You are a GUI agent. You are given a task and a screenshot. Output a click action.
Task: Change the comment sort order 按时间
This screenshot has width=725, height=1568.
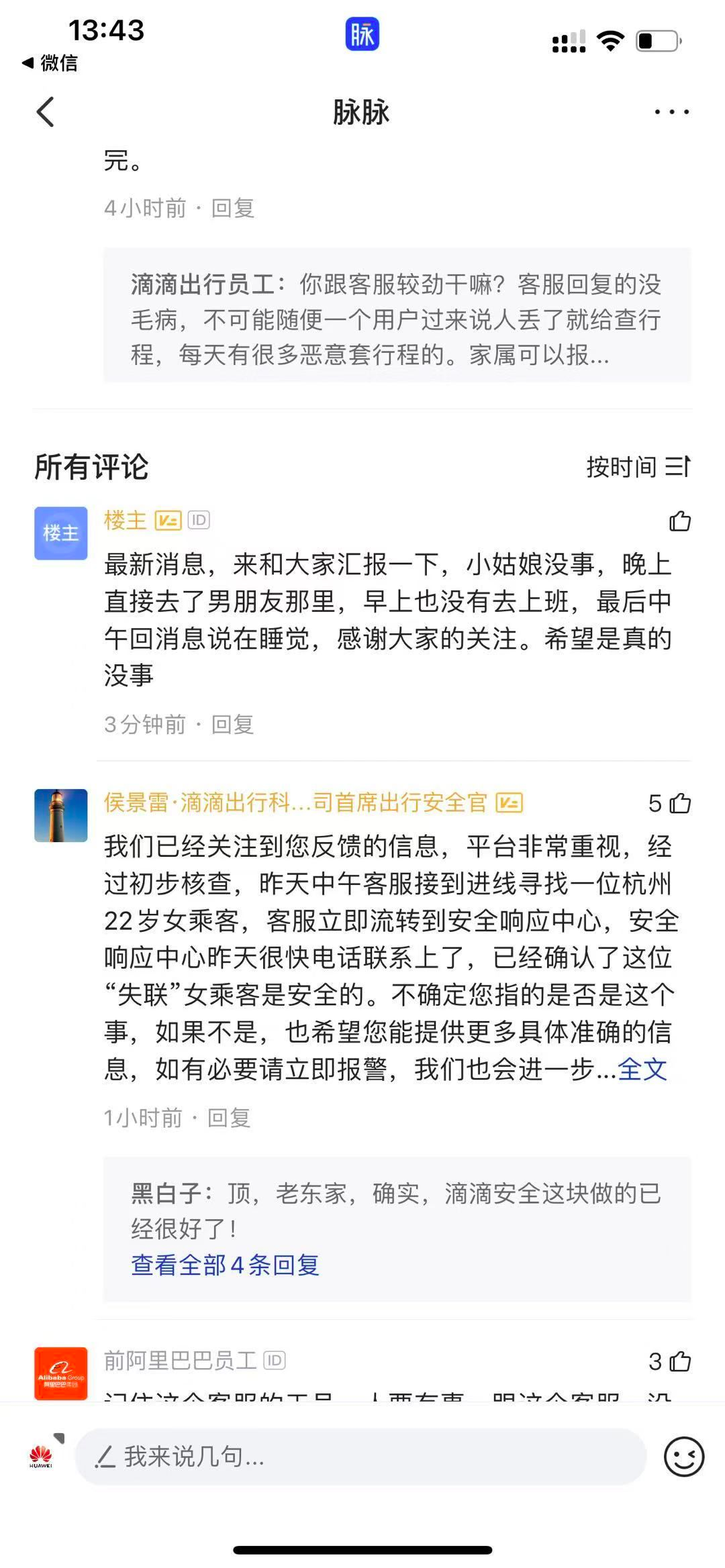tap(637, 467)
